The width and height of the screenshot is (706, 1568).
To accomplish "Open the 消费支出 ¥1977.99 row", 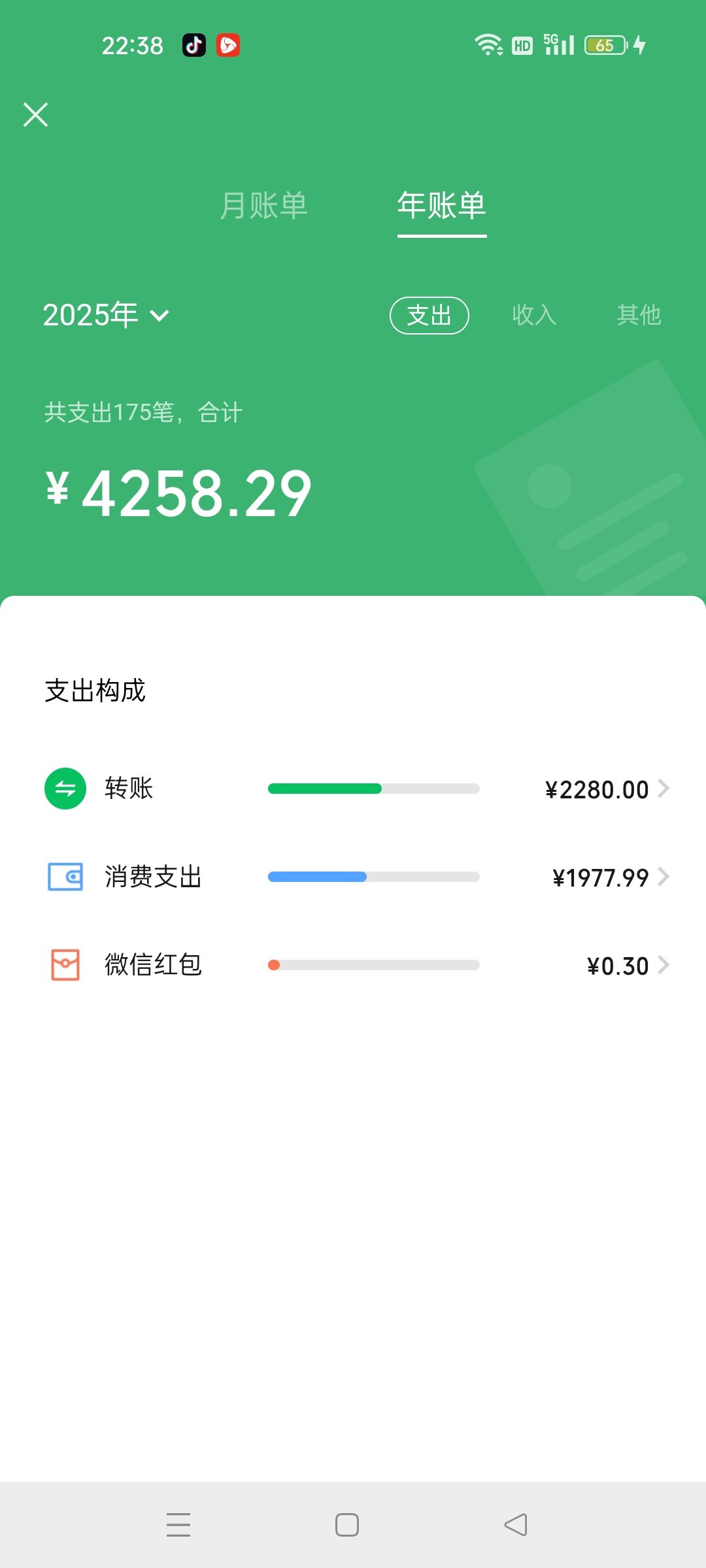I will pos(357,877).
